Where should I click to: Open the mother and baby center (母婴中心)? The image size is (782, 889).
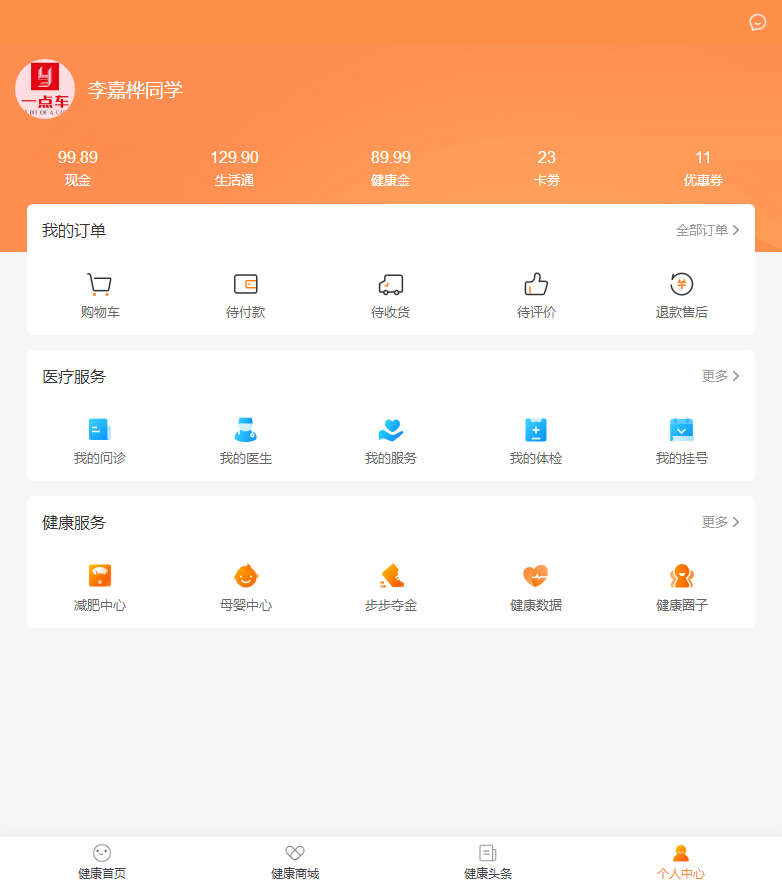246,587
